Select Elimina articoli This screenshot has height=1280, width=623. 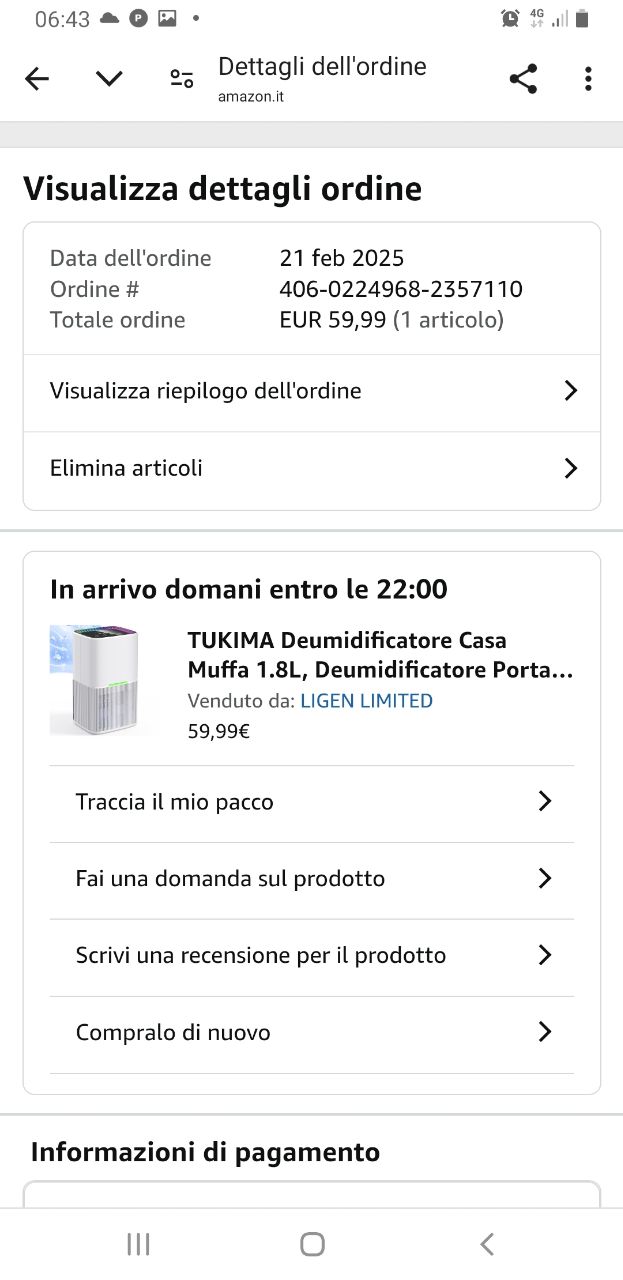311,468
